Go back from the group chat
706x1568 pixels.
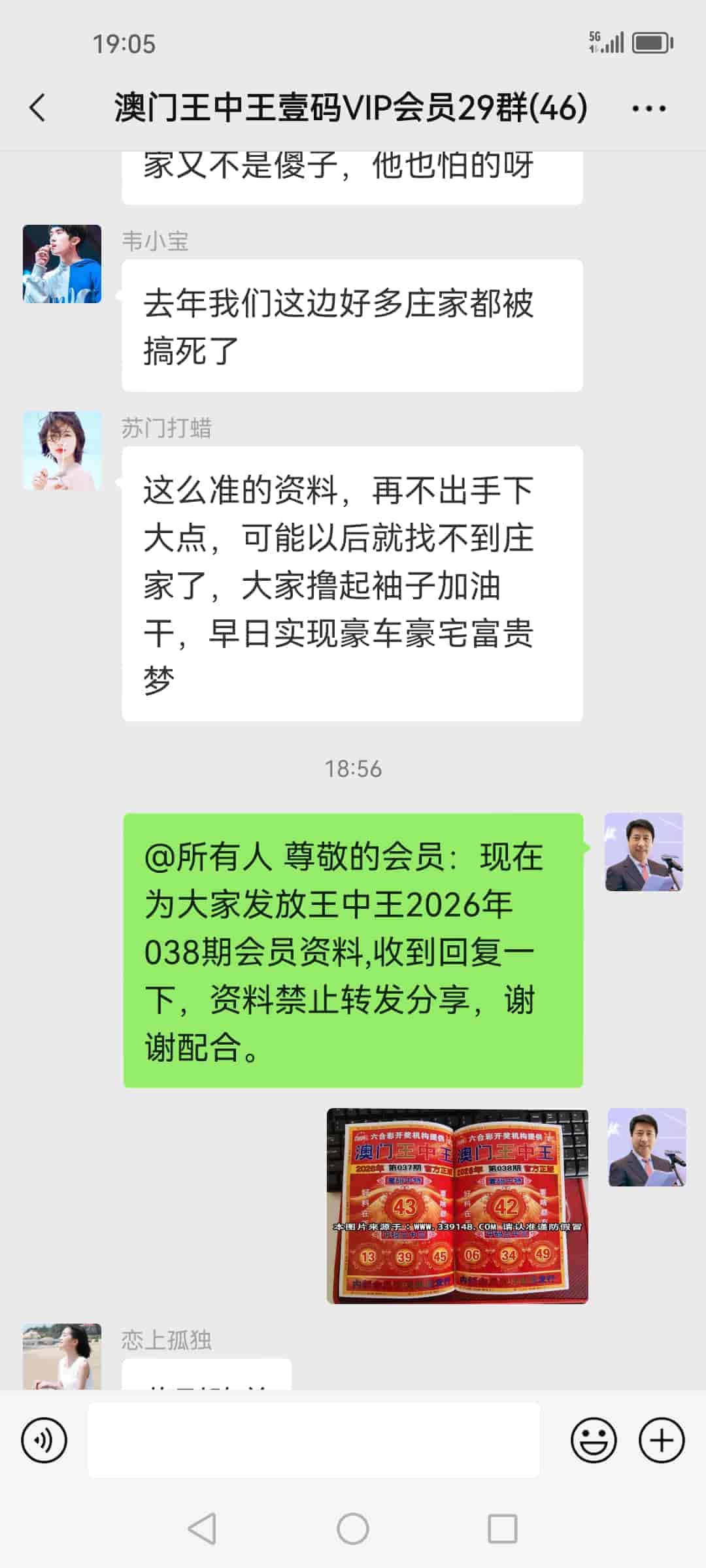pyautogui.click(x=38, y=108)
